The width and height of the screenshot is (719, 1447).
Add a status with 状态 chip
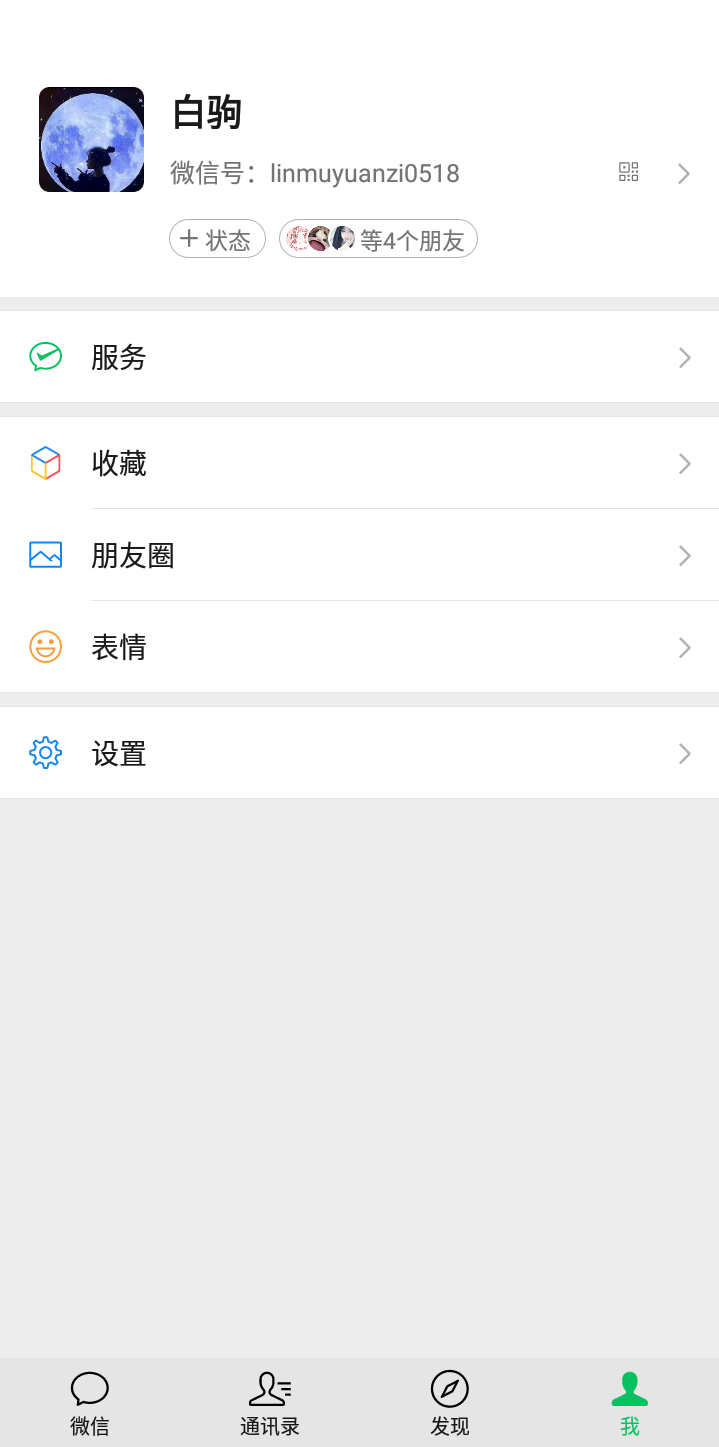pos(217,239)
